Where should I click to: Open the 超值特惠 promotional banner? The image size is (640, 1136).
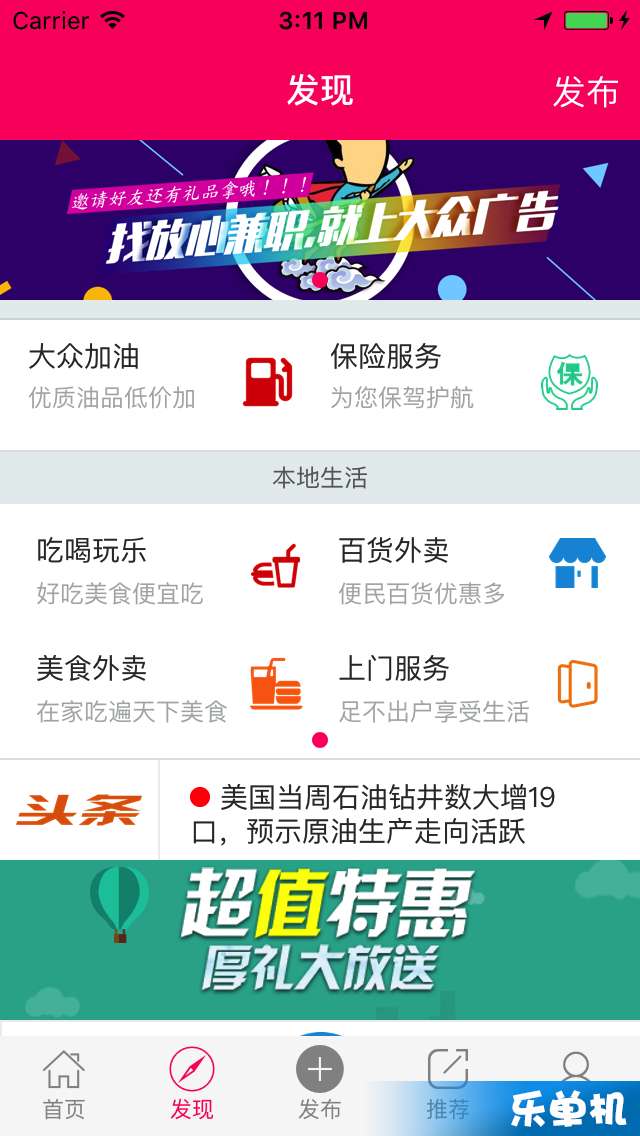pos(320,940)
